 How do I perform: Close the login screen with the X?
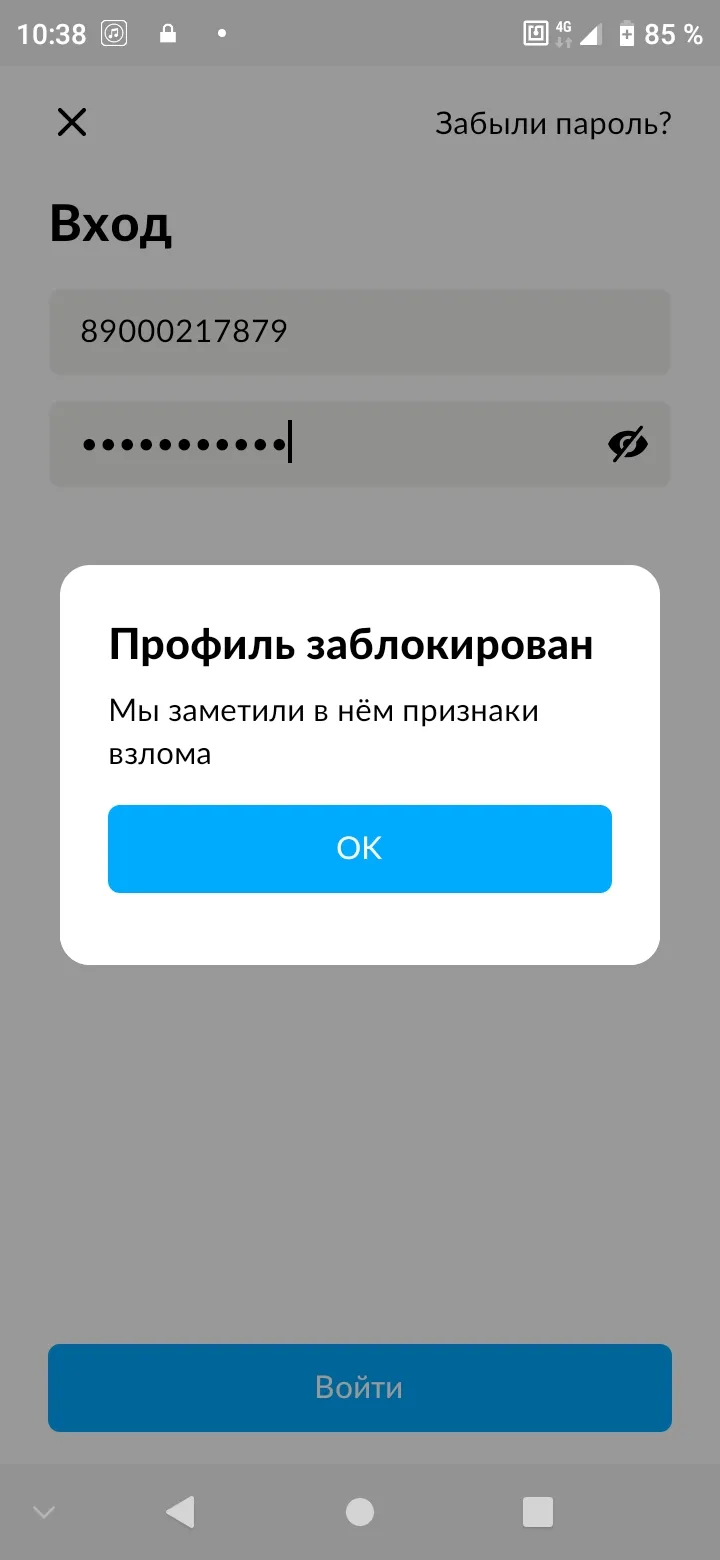point(72,123)
